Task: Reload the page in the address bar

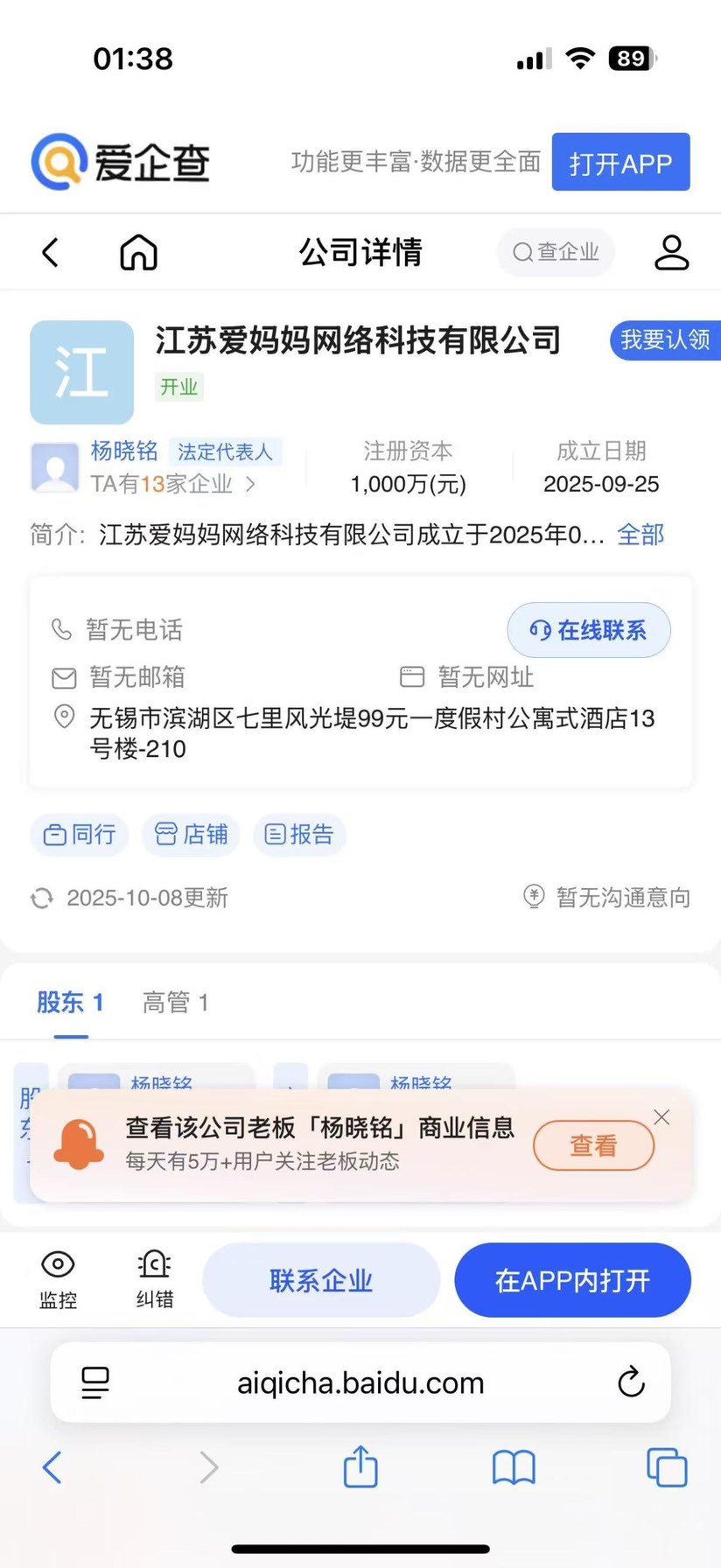Action: 631,1383
